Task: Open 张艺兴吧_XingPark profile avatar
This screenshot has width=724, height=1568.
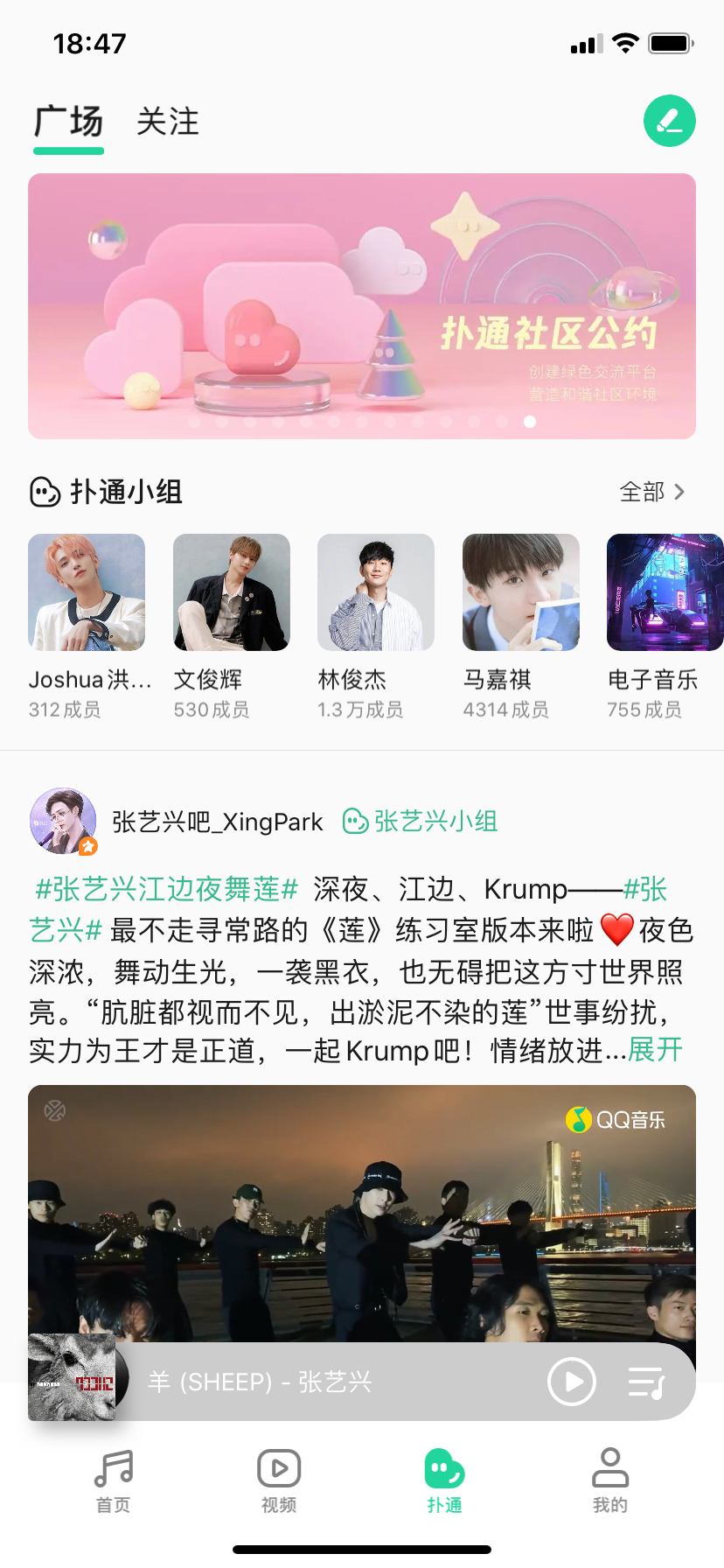Action: pyautogui.click(x=63, y=821)
